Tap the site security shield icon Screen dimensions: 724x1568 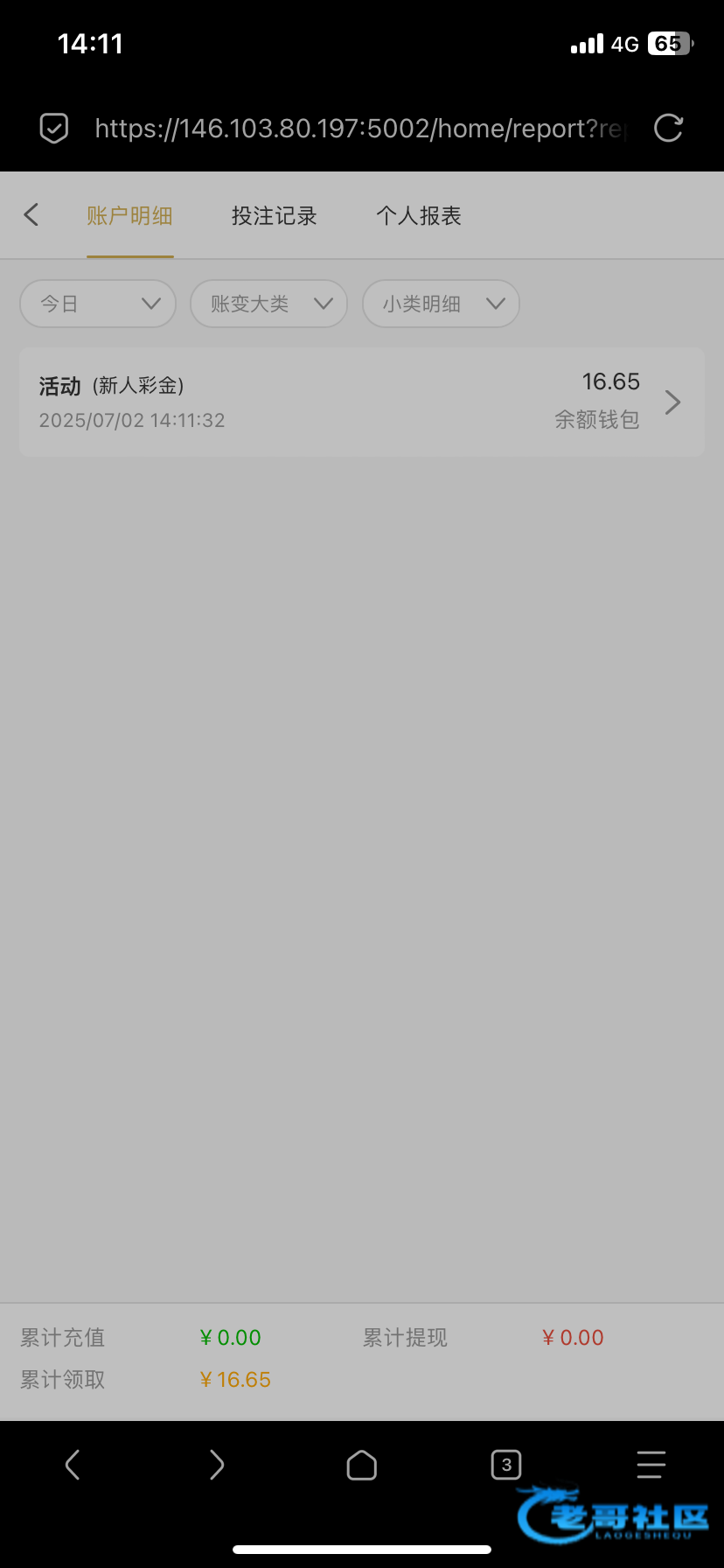pyautogui.click(x=54, y=129)
